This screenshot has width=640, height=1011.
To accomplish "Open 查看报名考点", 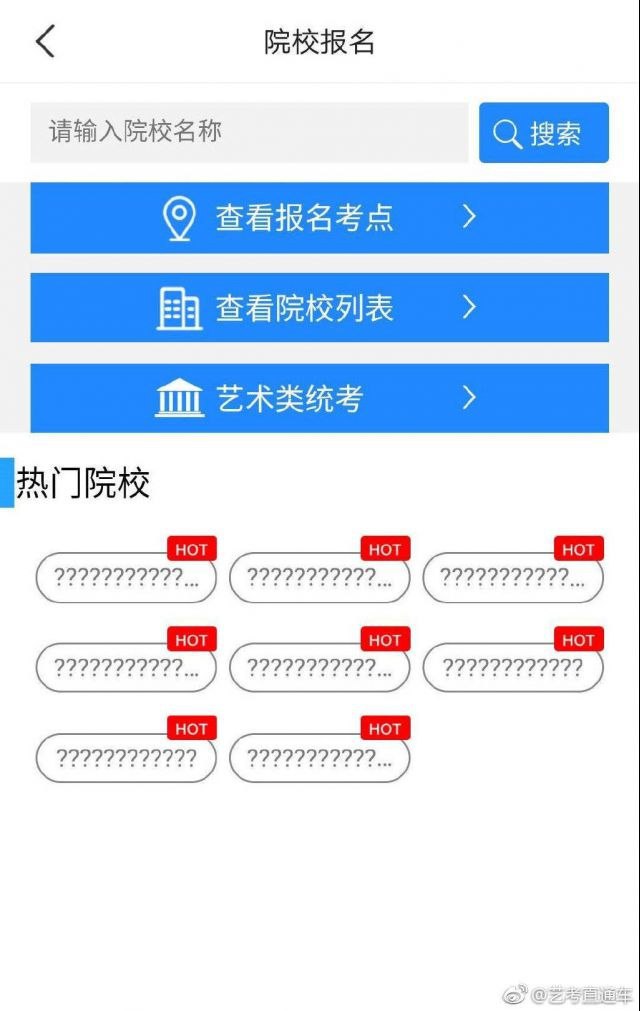I will (x=319, y=217).
